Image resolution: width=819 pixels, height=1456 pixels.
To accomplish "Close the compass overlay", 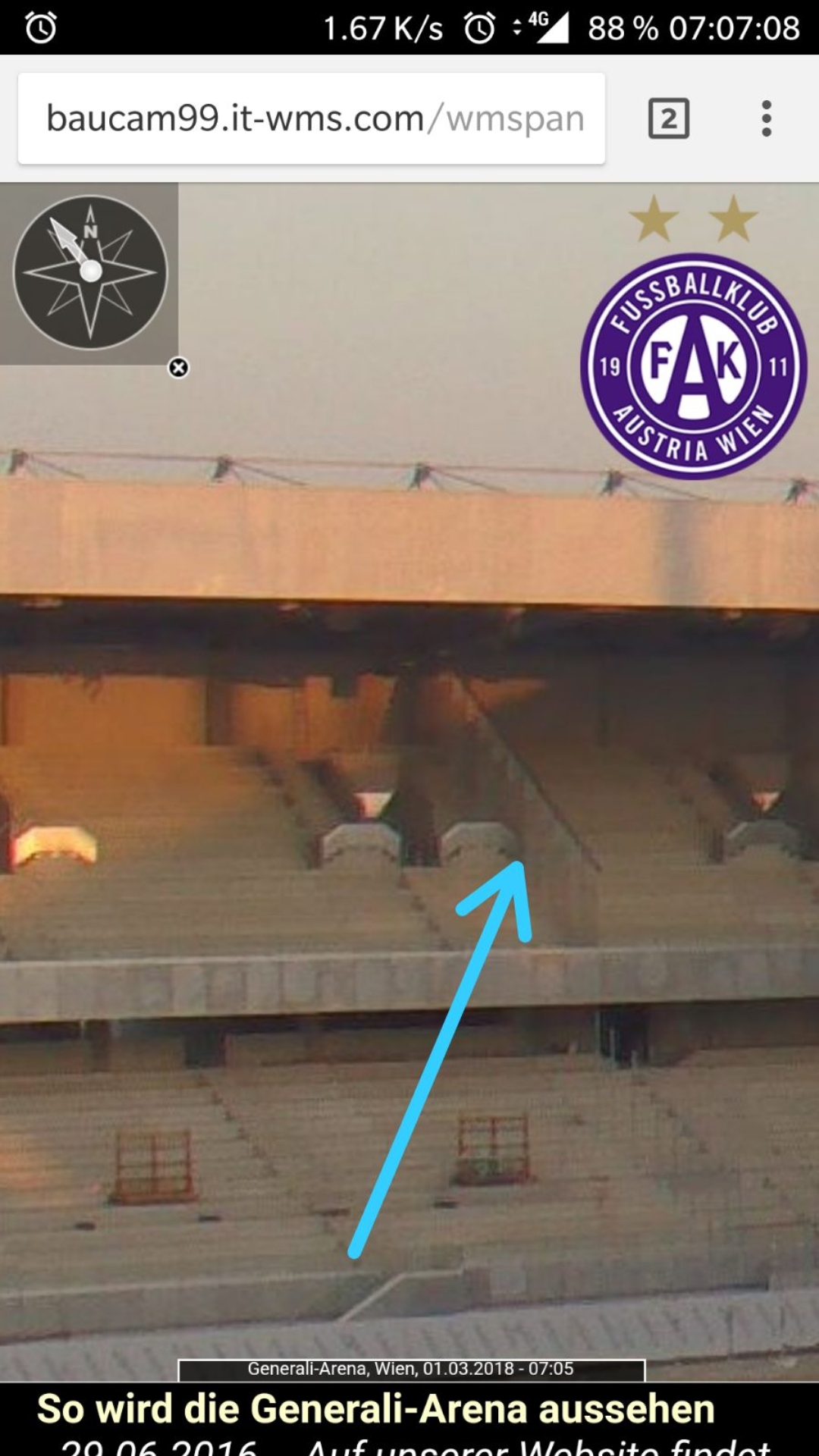I will tap(178, 368).
